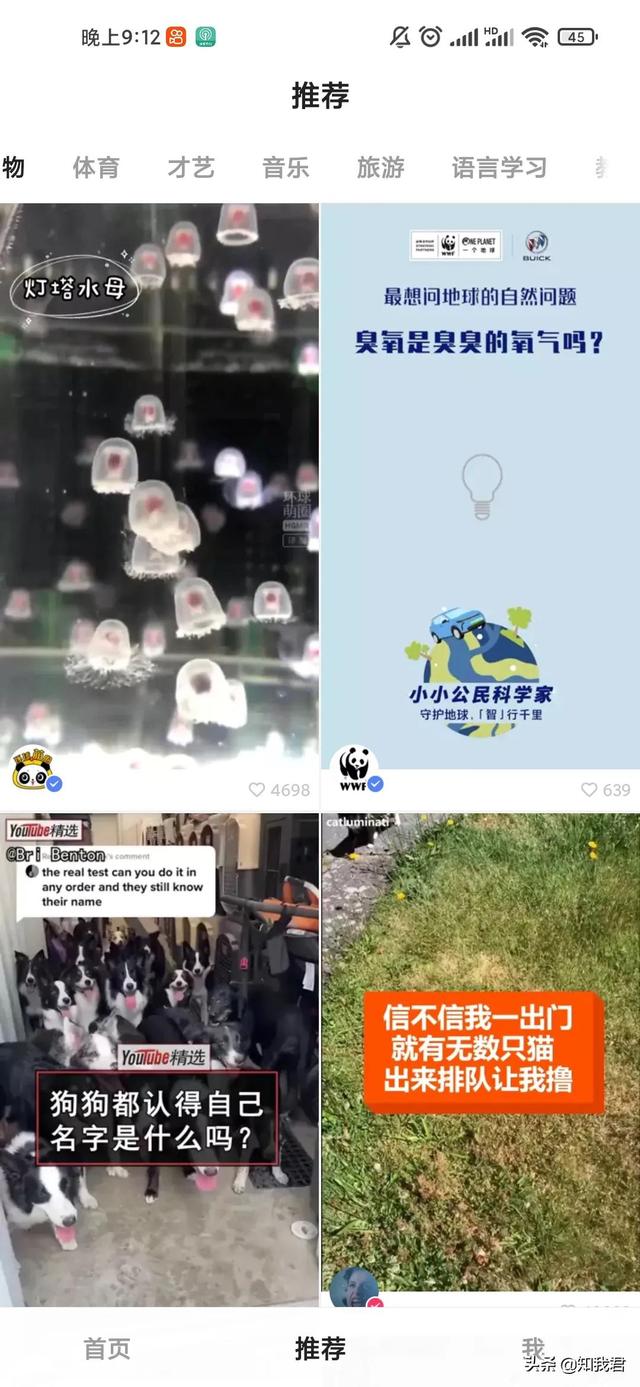Switch to the 旅游 category tab
The height and width of the screenshot is (1387, 640).
click(380, 167)
